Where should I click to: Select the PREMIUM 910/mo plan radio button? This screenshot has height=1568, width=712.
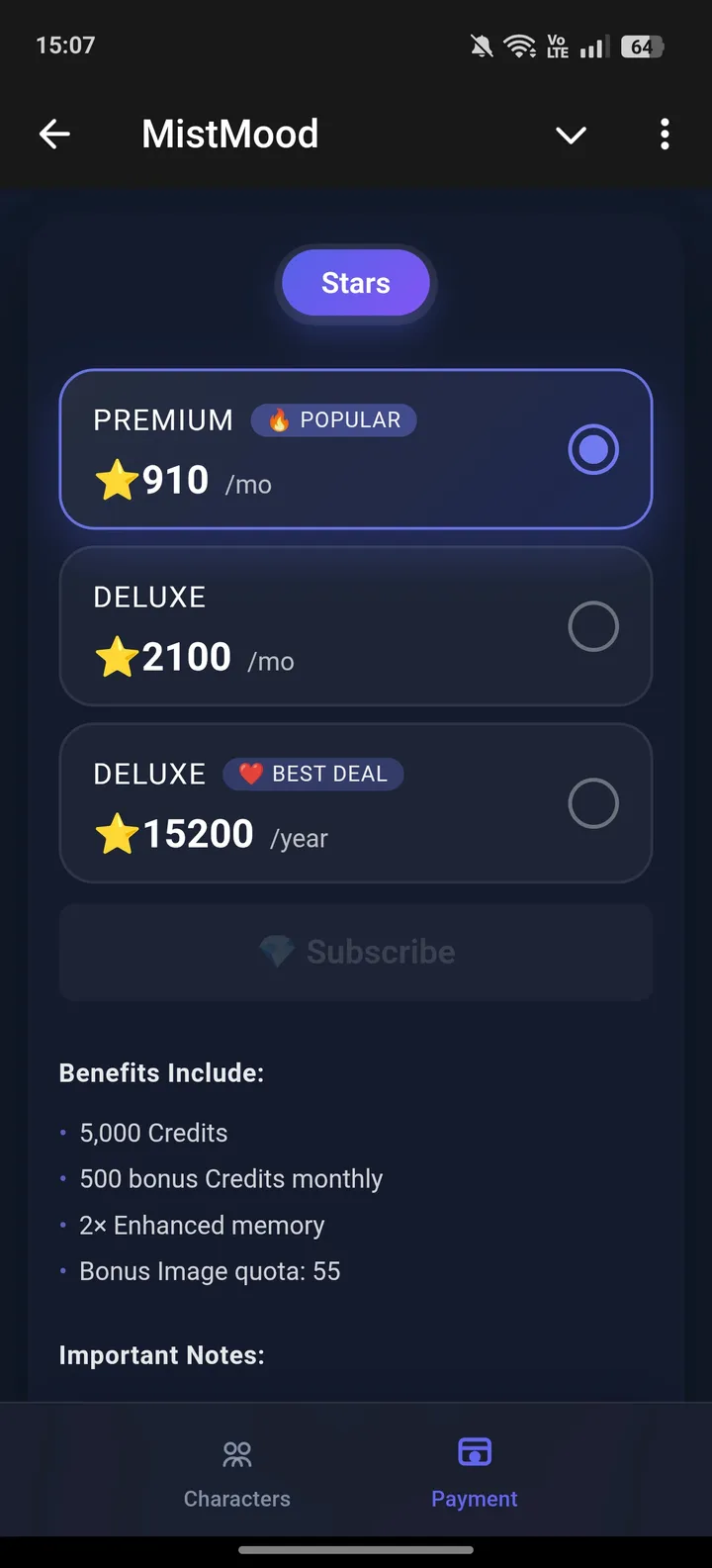coord(593,448)
